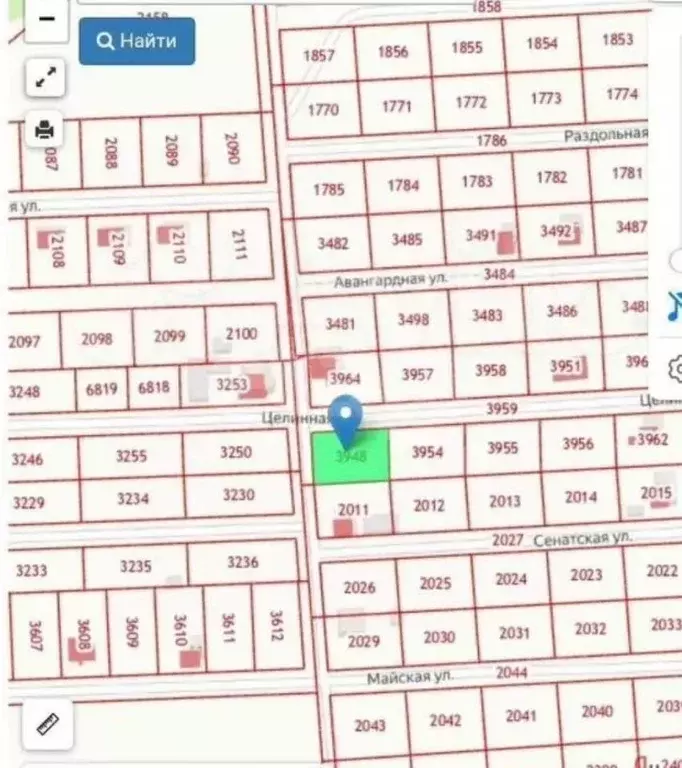682x768 pixels.
Task: Tap the blue location pin on parcel 3948
Action: point(346,418)
